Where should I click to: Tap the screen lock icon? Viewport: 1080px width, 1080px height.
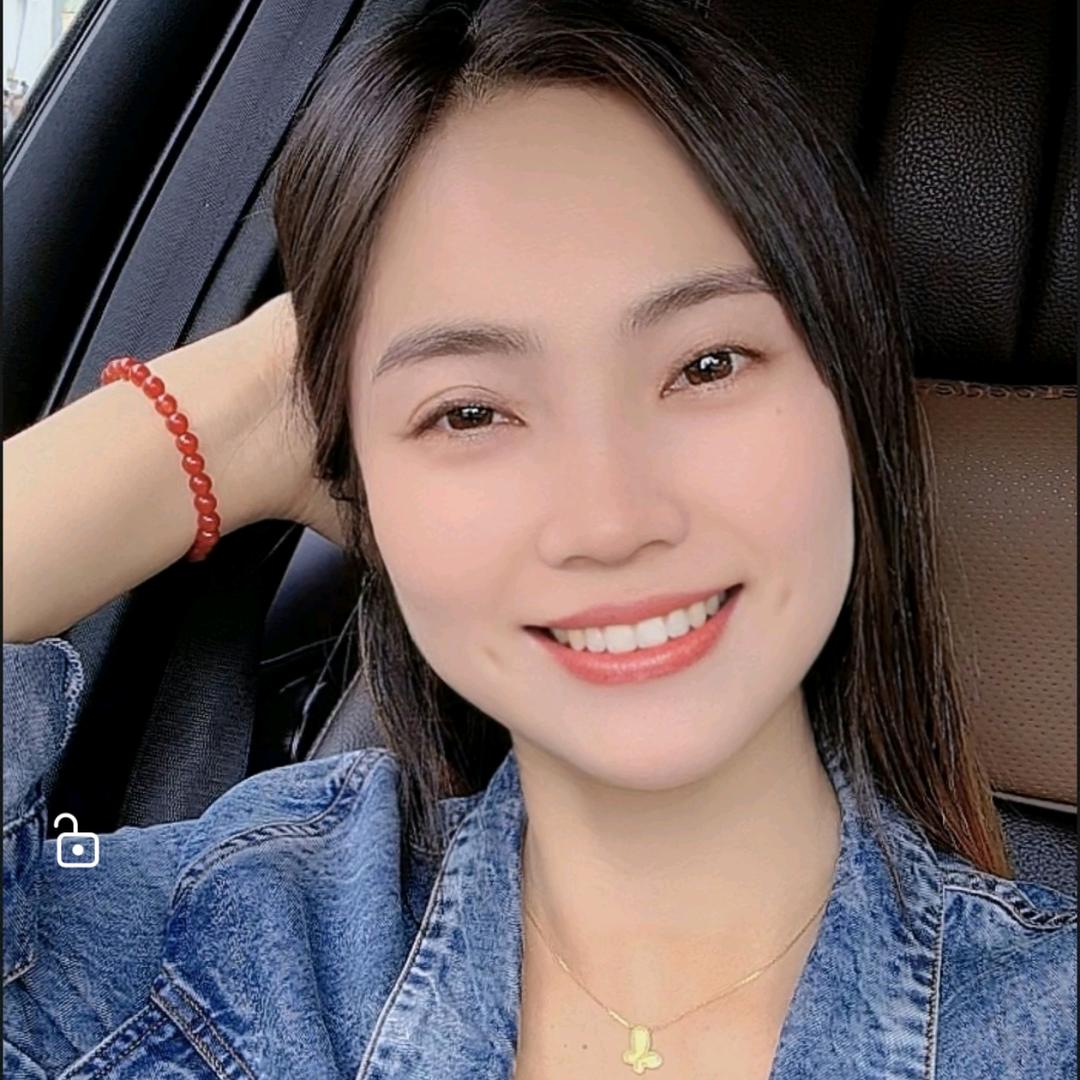[x=77, y=842]
